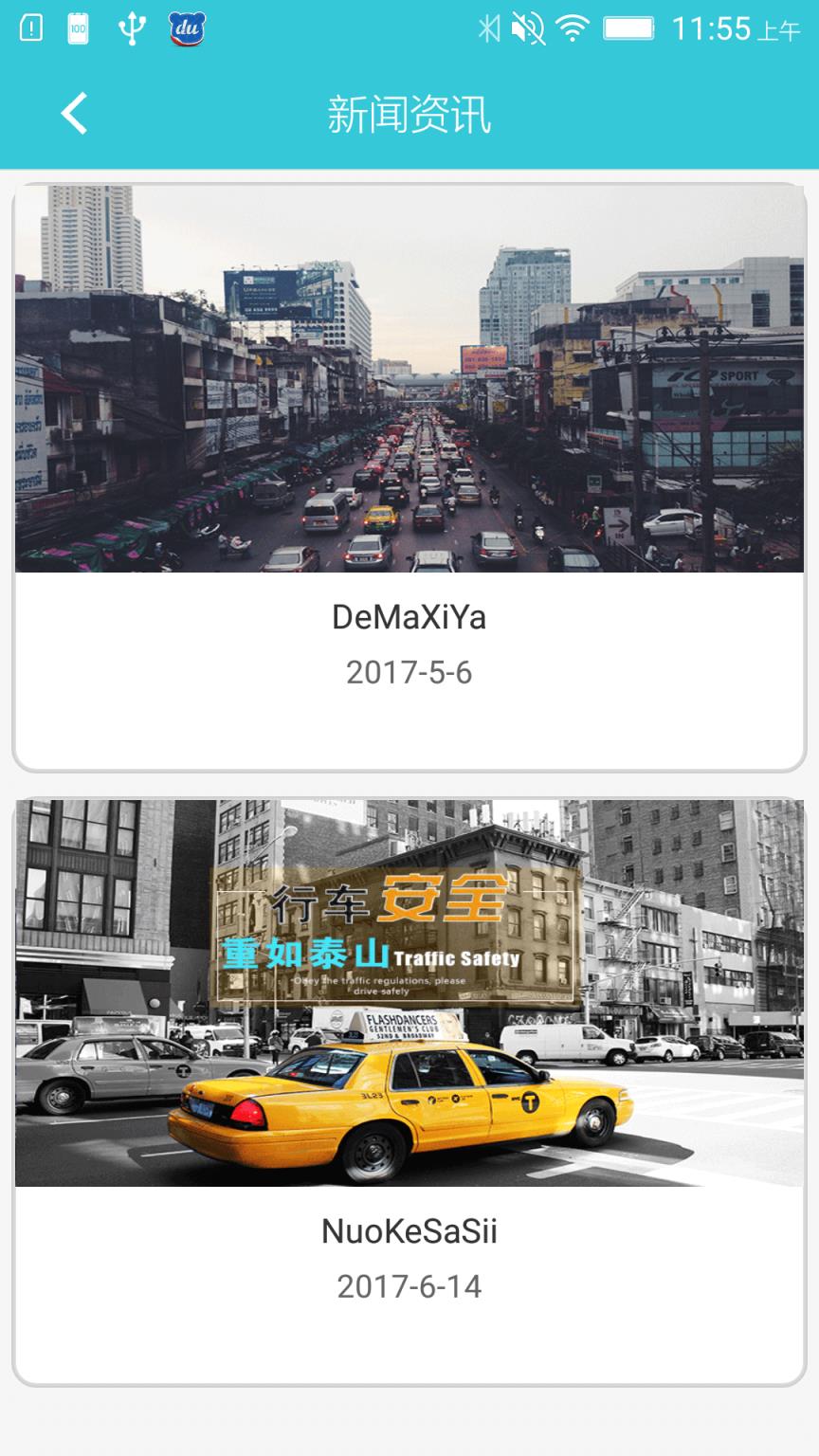
Task: Open the Baidu 'du' bear notification icon
Action: tap(186, 28)
